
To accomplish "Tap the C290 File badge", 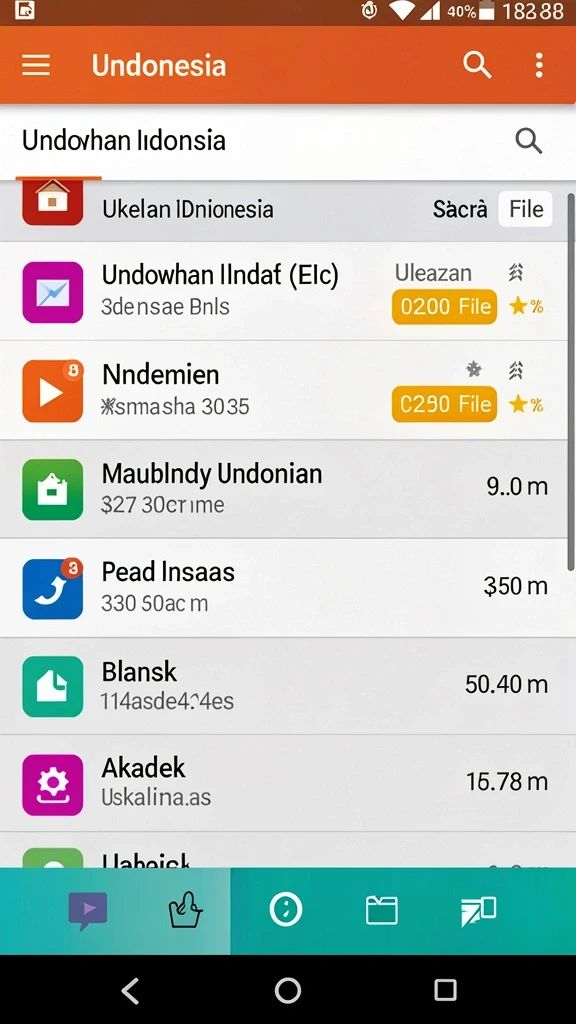I will [445, 404].
